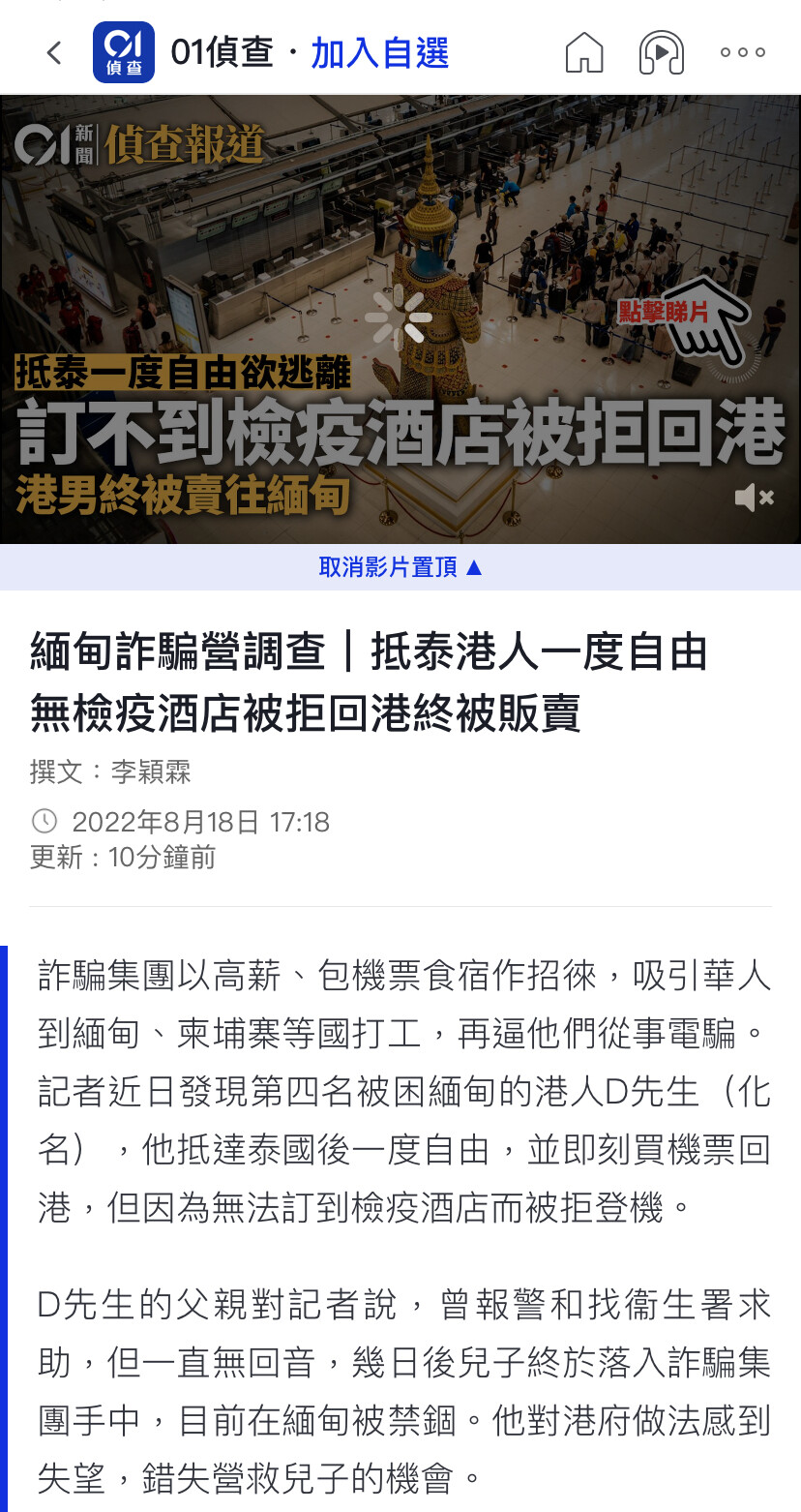View author 李穎霖's articles
This screenshot has height=1512, width=801.
151,771
